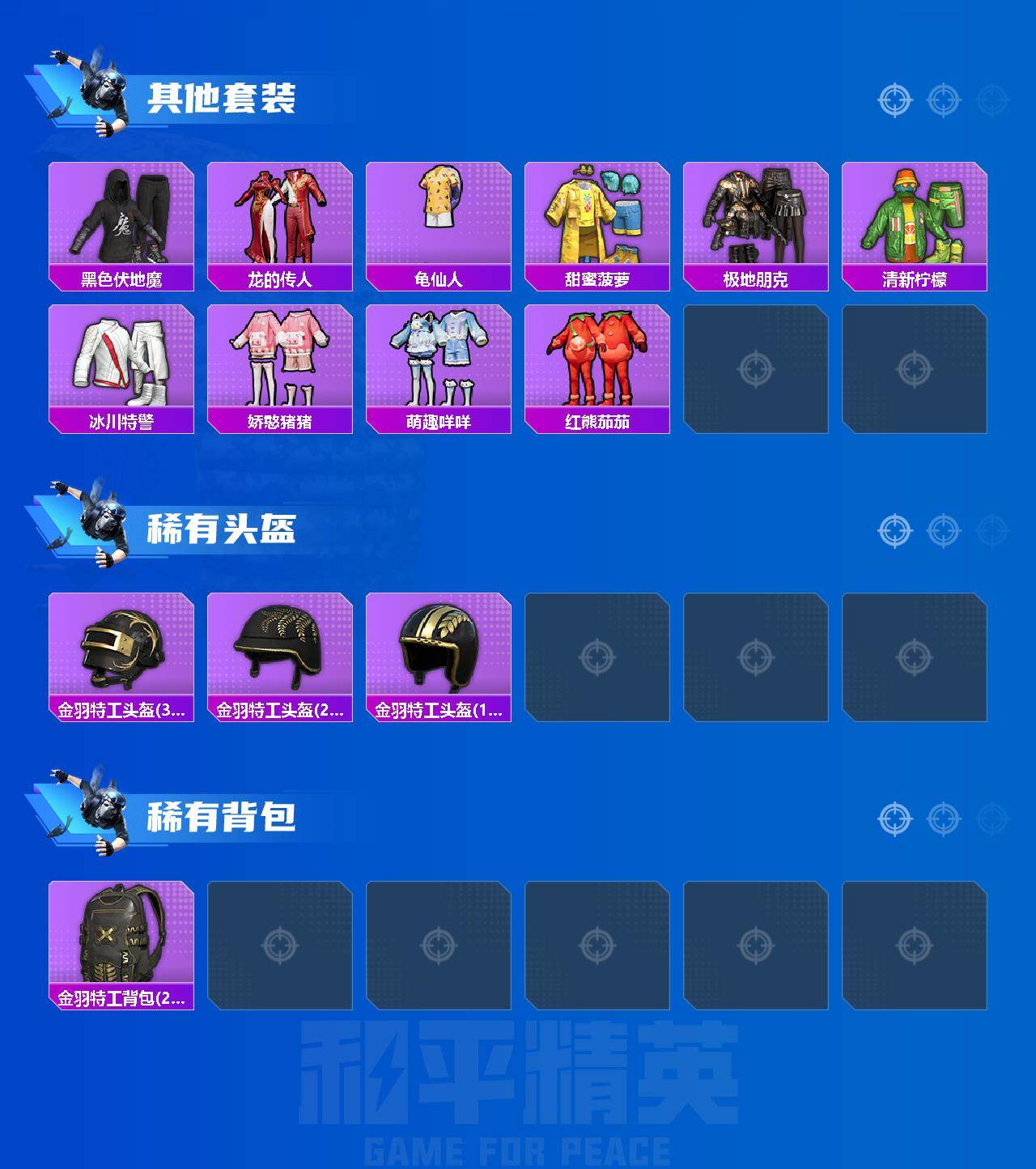Select the 金羽特工头盔(1级) helmet
Image resolution: width=1036 pixels, height=1169 pixels.
point(439,656)
